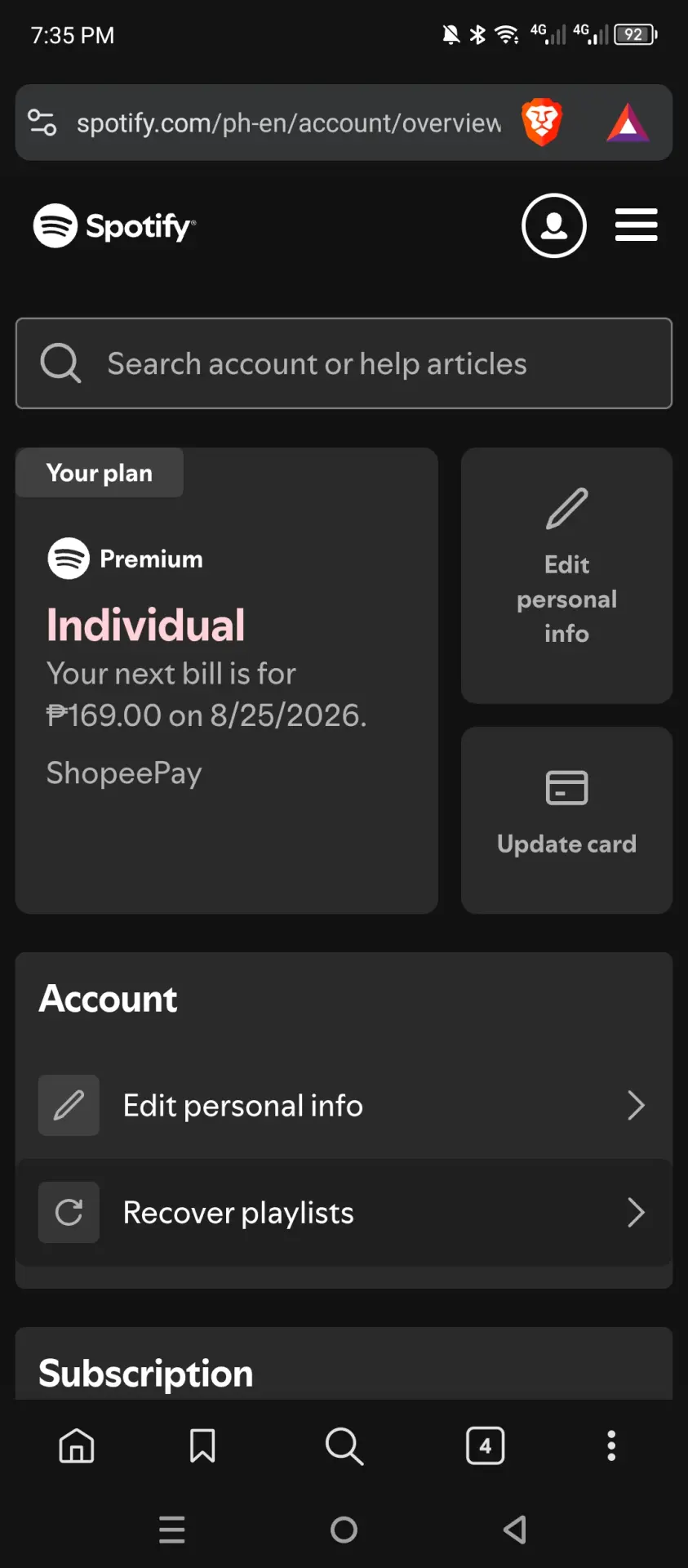Select the Update card tile
This screenshot has height=1568, width=688.
[566, 820]
